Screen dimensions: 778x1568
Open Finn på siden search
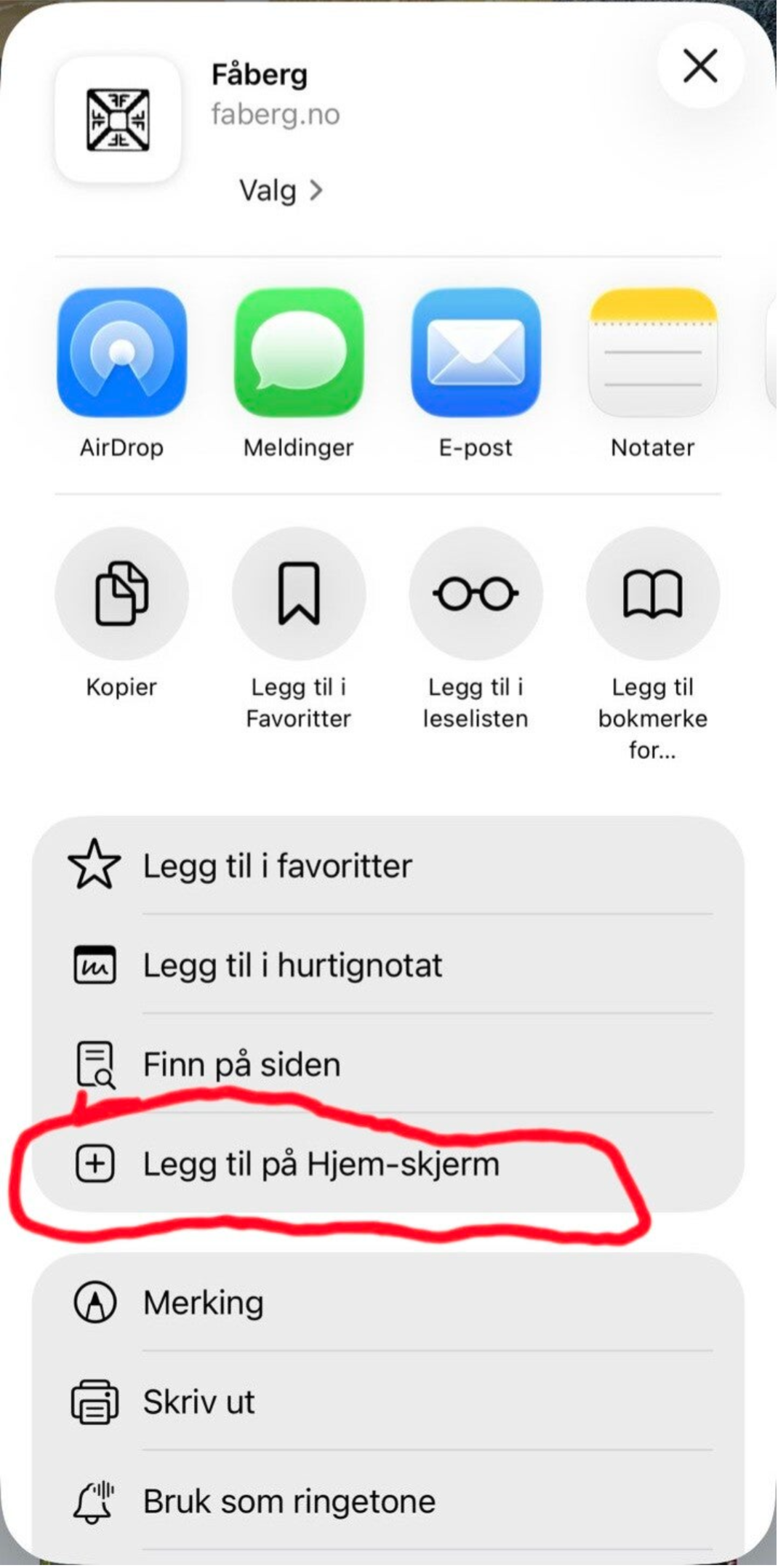click(x=387, y=1064)
